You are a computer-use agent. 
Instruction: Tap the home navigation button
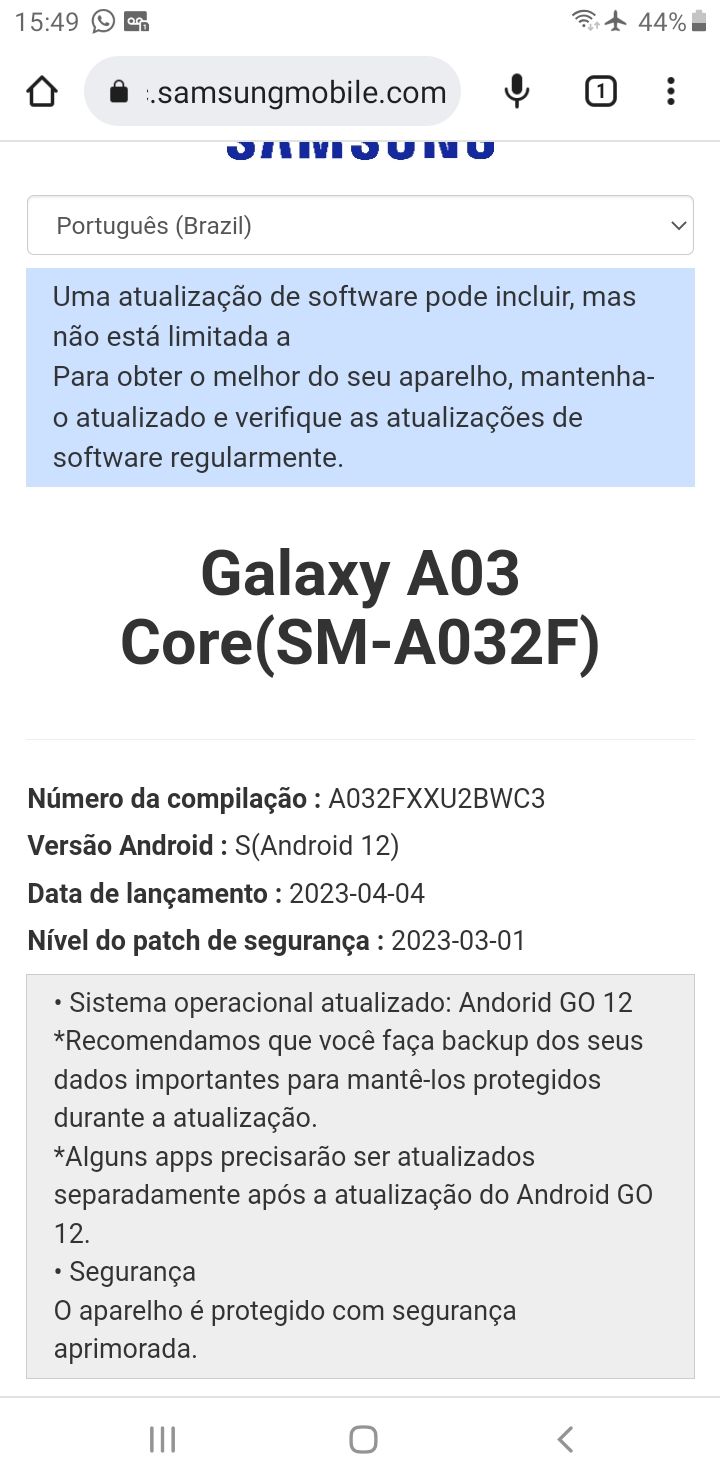360,1438
